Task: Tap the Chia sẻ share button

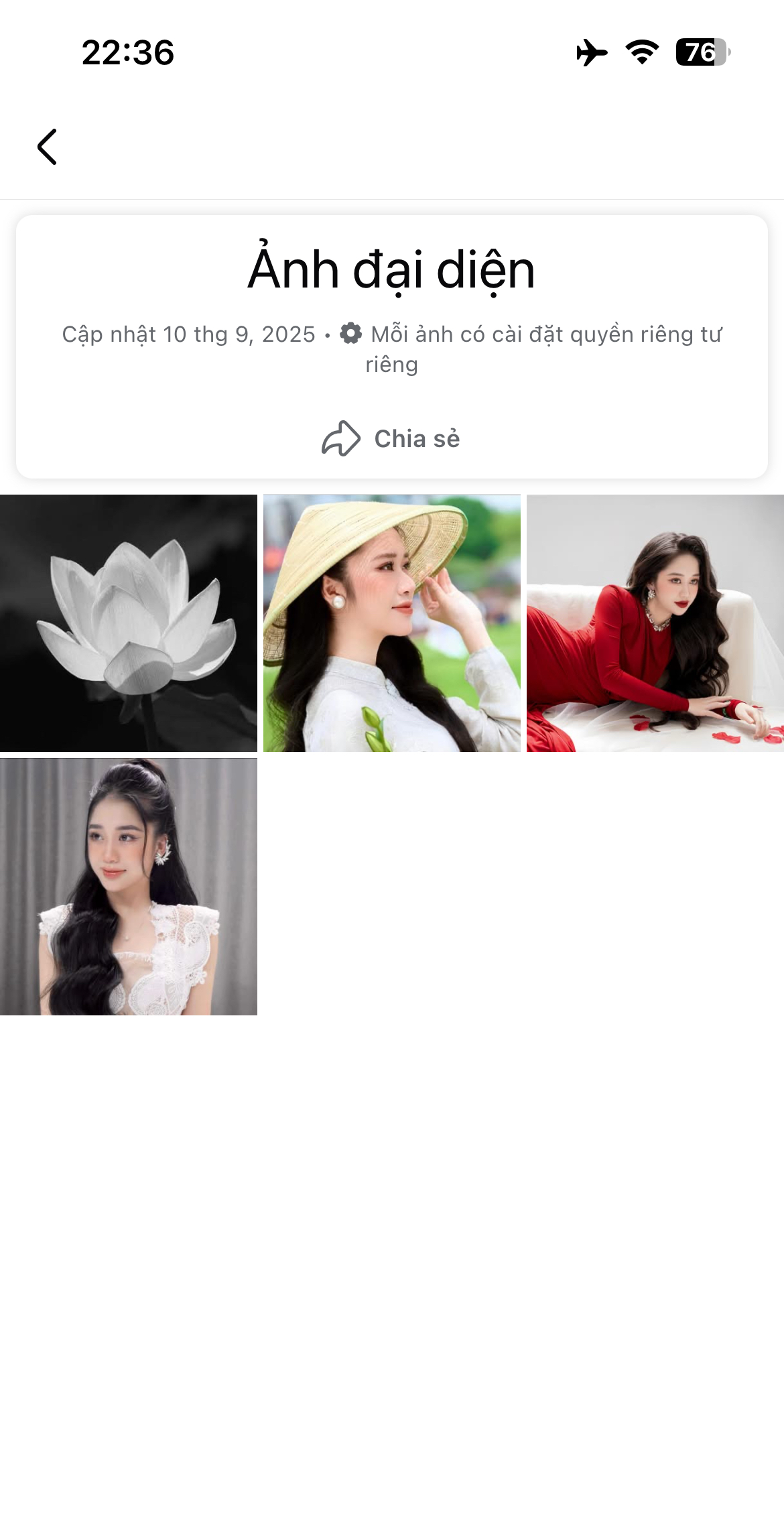Action: (x=391, y=439)
